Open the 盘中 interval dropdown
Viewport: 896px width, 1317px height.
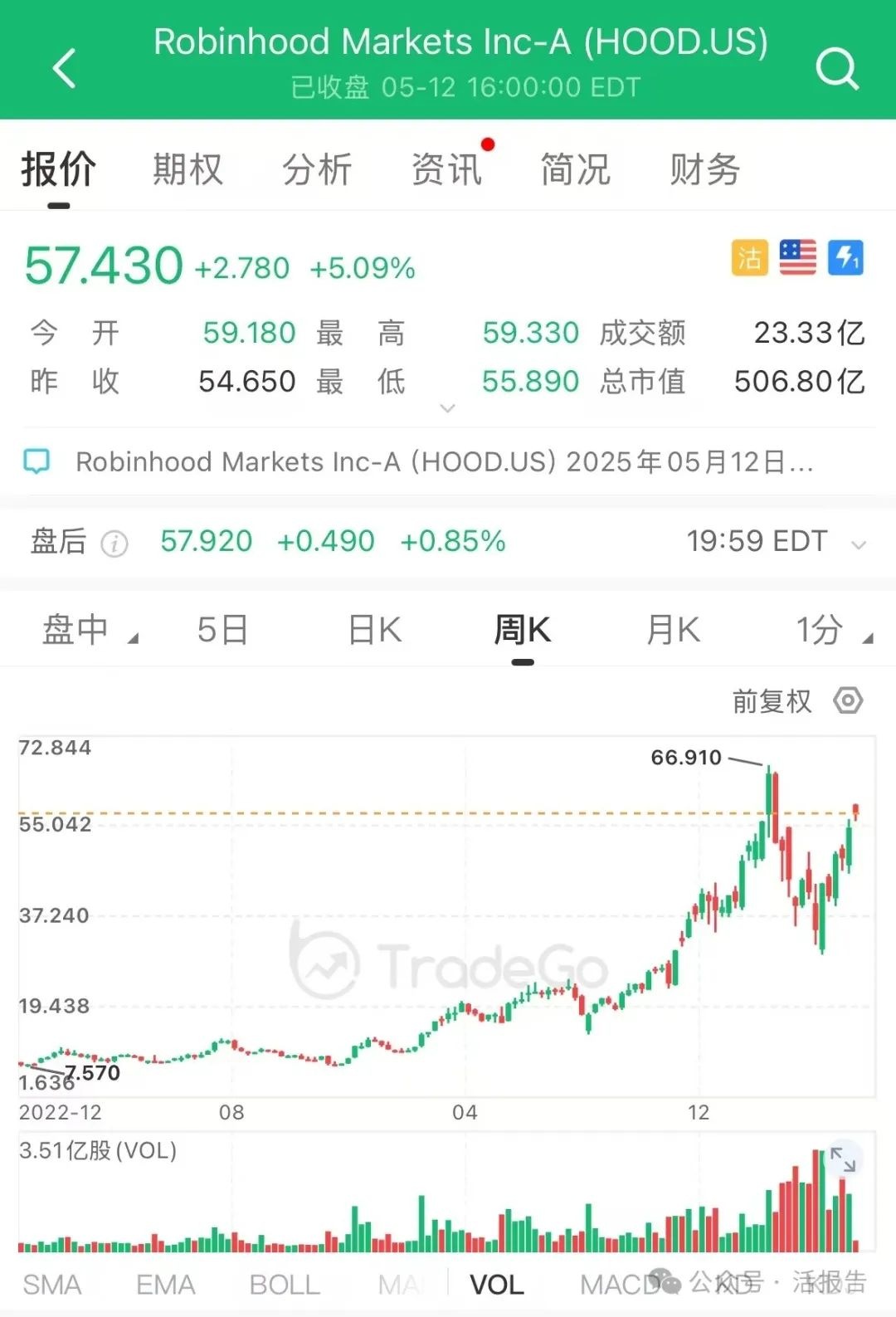87,630
